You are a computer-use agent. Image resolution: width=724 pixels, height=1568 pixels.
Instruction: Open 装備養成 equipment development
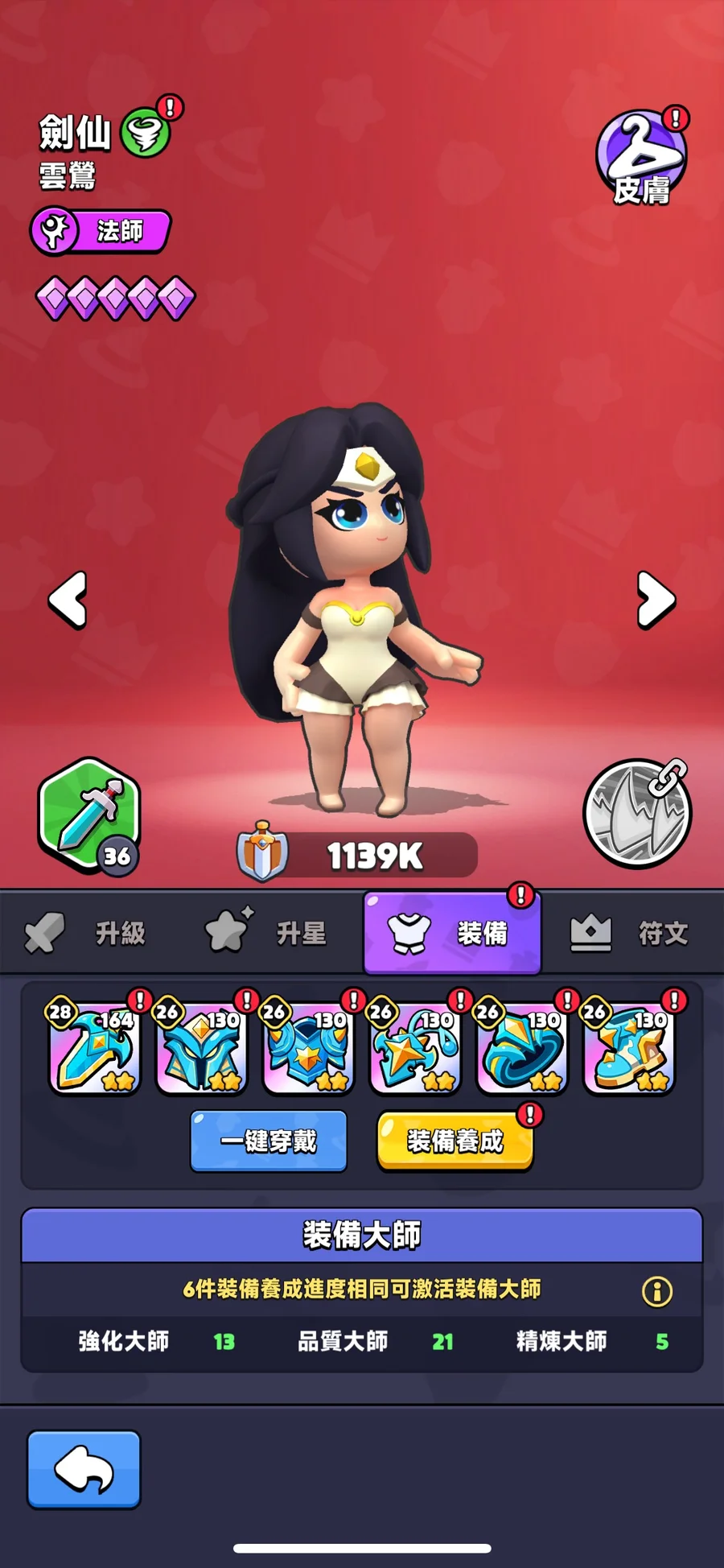tap(455, 1141)
